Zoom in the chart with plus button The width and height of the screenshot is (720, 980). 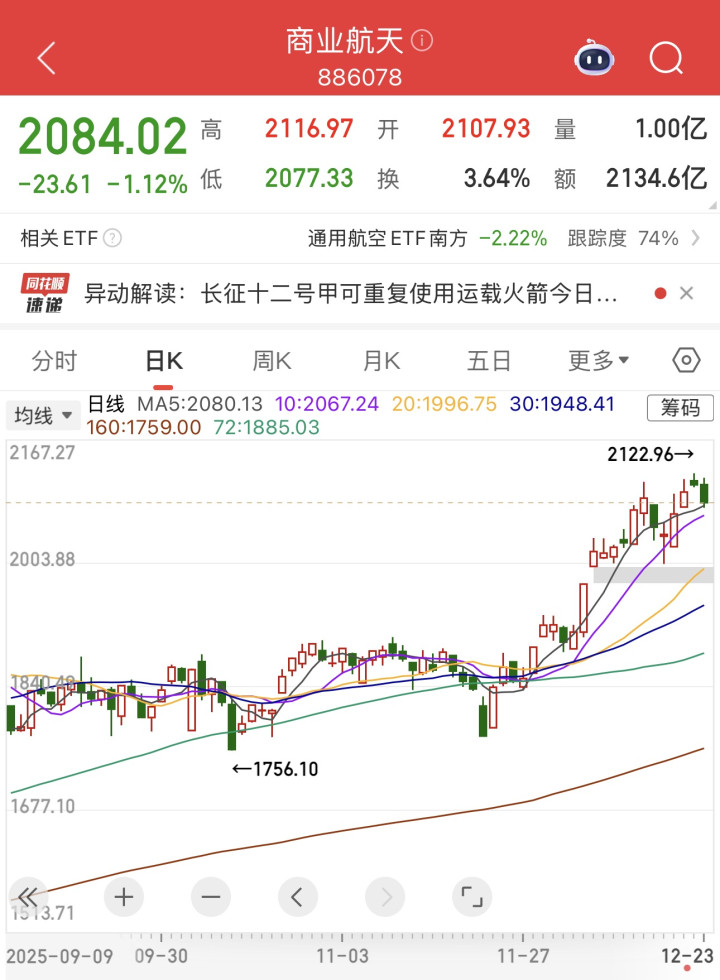pyautogui.click(x=123, y=897)
